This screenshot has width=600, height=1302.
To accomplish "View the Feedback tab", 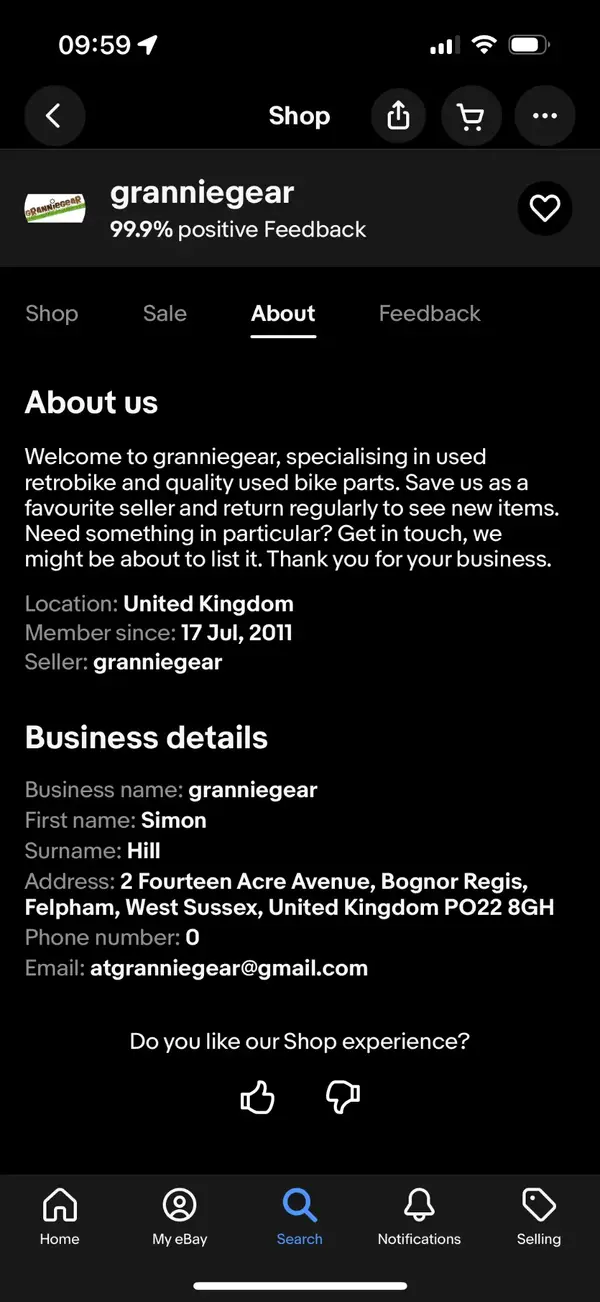I will (429, 314).
